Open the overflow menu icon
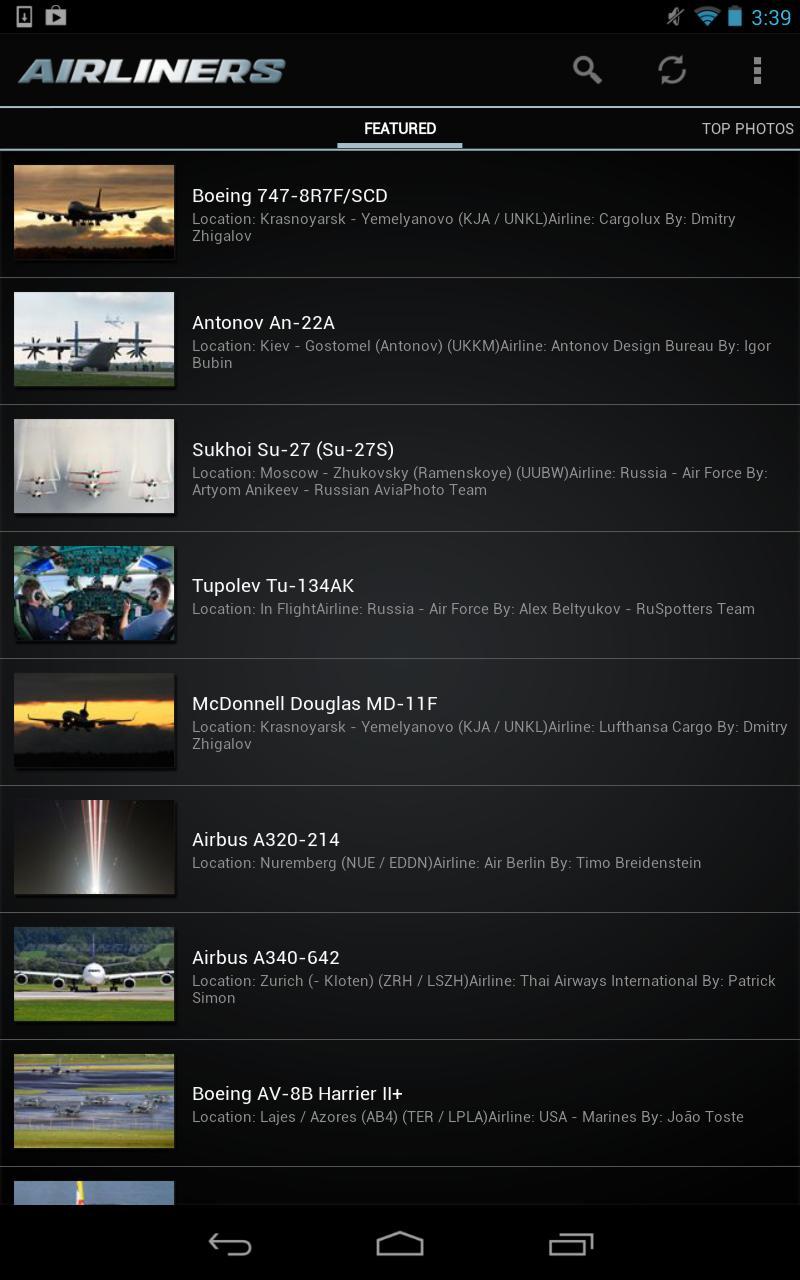The image size is (800, 1280). pos(757,70)
